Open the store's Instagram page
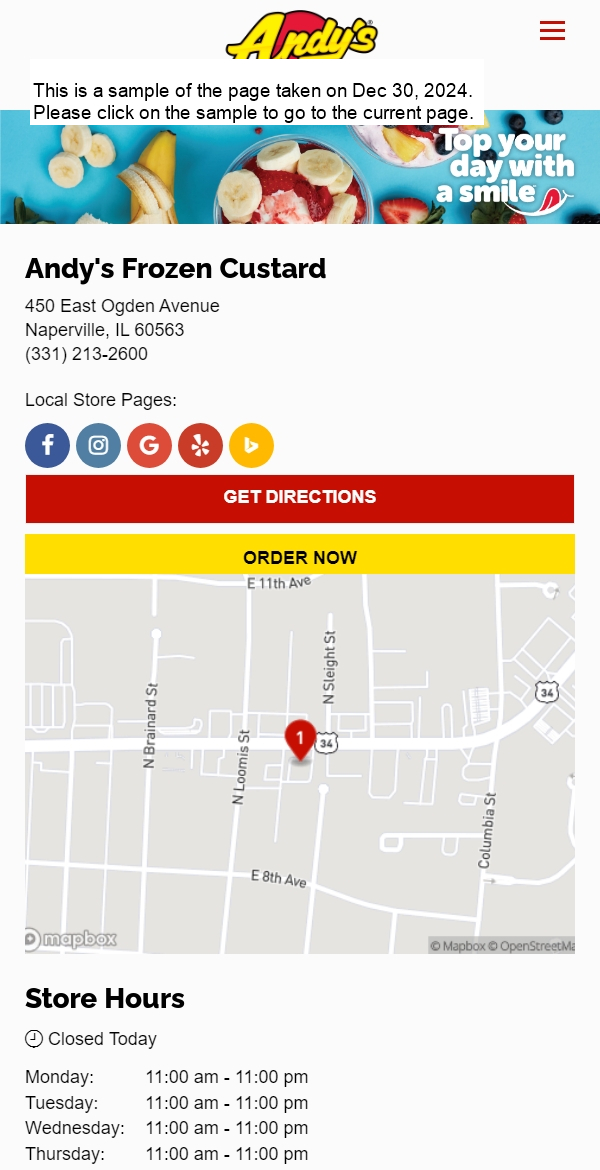Screen dimensions: 600x1170 pos(98,446)
